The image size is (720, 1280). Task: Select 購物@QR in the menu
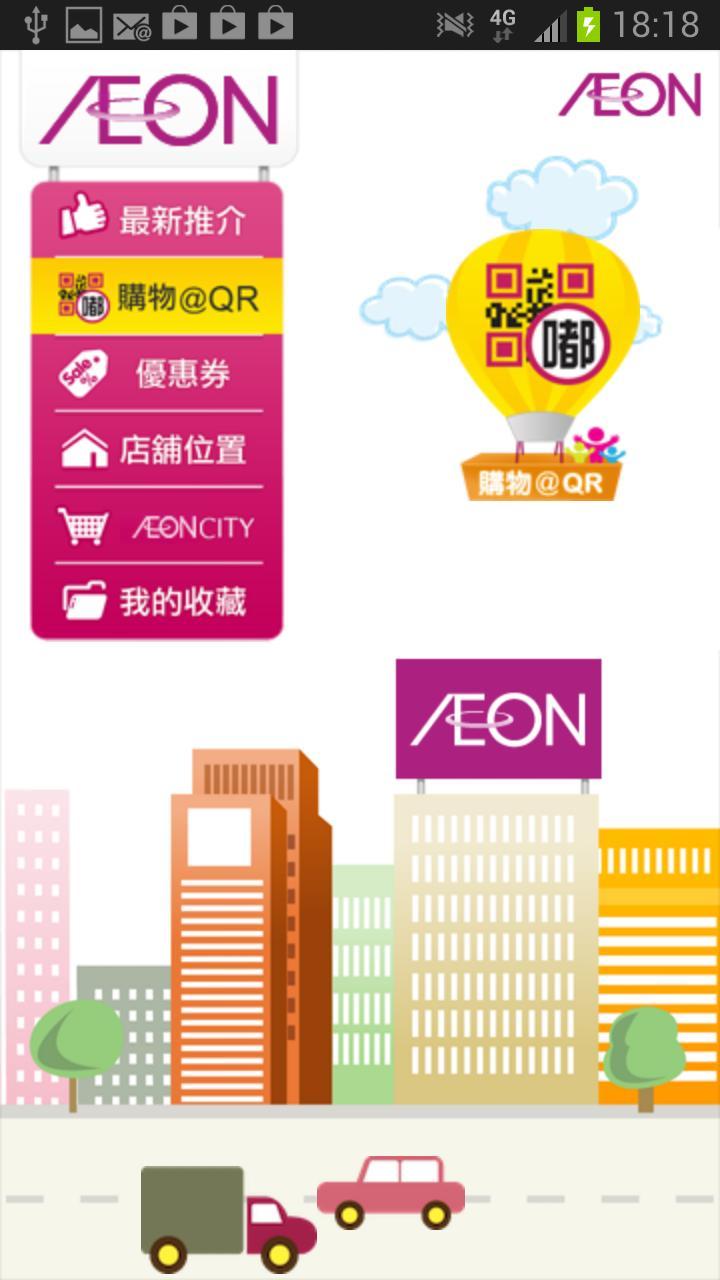click(157, 296)
